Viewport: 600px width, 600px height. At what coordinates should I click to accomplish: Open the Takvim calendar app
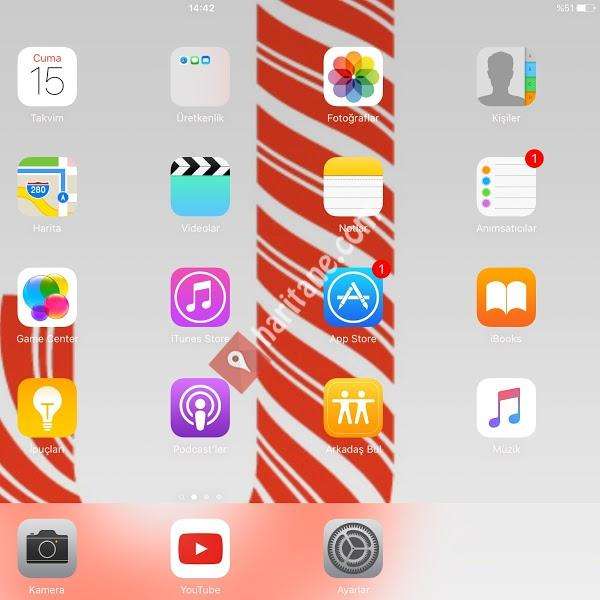pos(47,77)
